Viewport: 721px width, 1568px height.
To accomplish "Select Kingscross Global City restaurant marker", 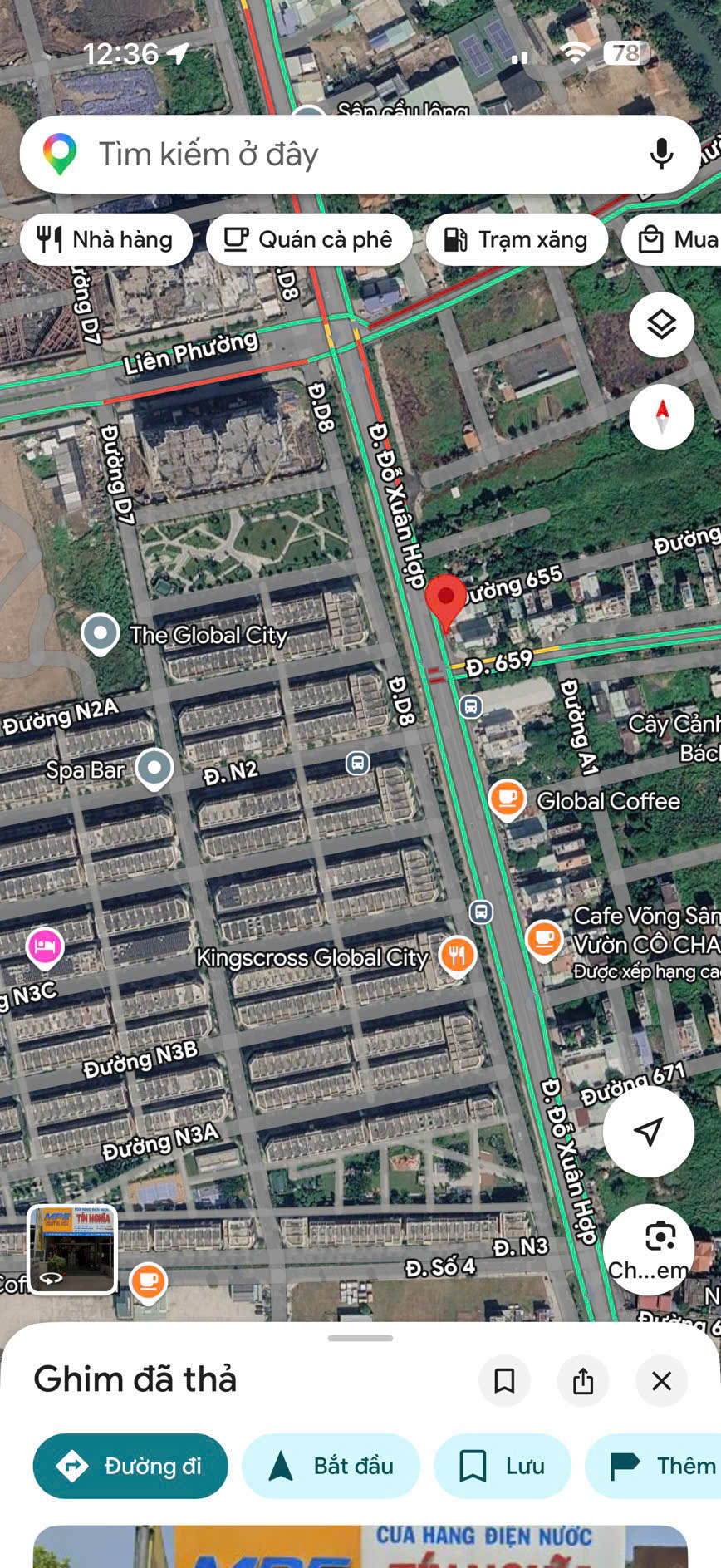I will tap(457, 955).
